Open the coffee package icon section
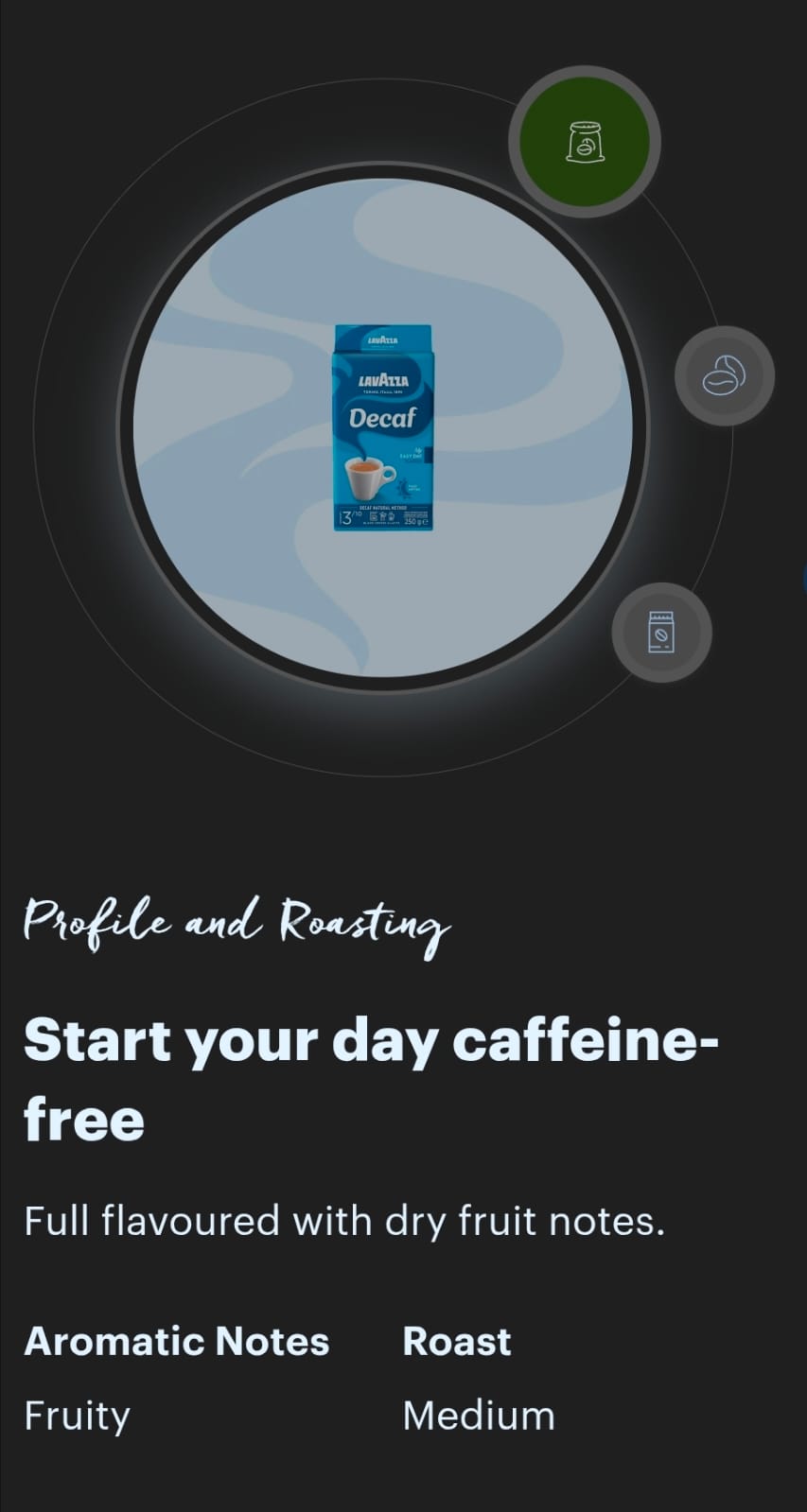Viewport: 807px width, 1512px height. click(x=661, y=632)
